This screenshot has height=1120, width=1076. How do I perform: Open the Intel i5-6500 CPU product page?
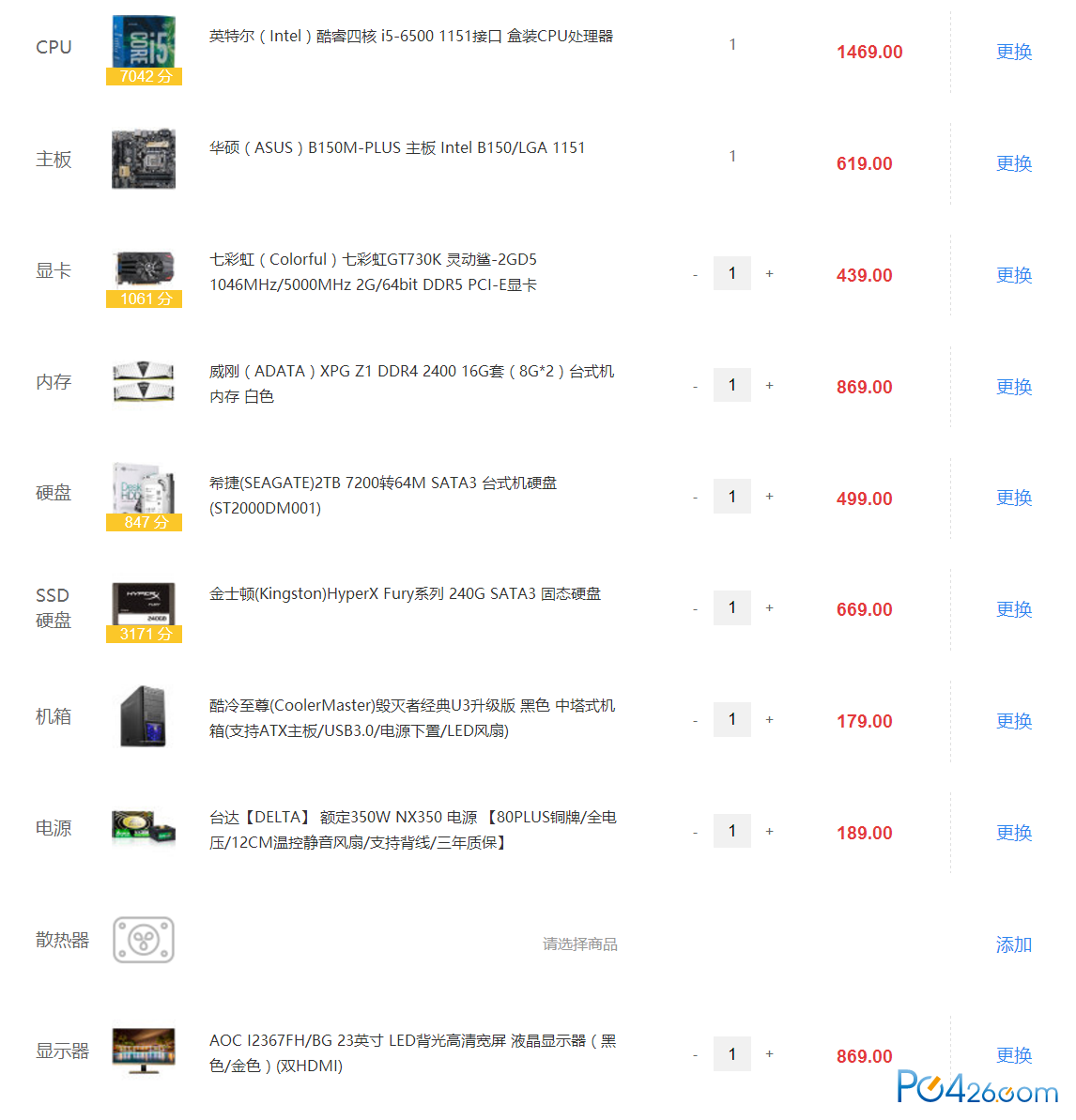coord(410,37)
